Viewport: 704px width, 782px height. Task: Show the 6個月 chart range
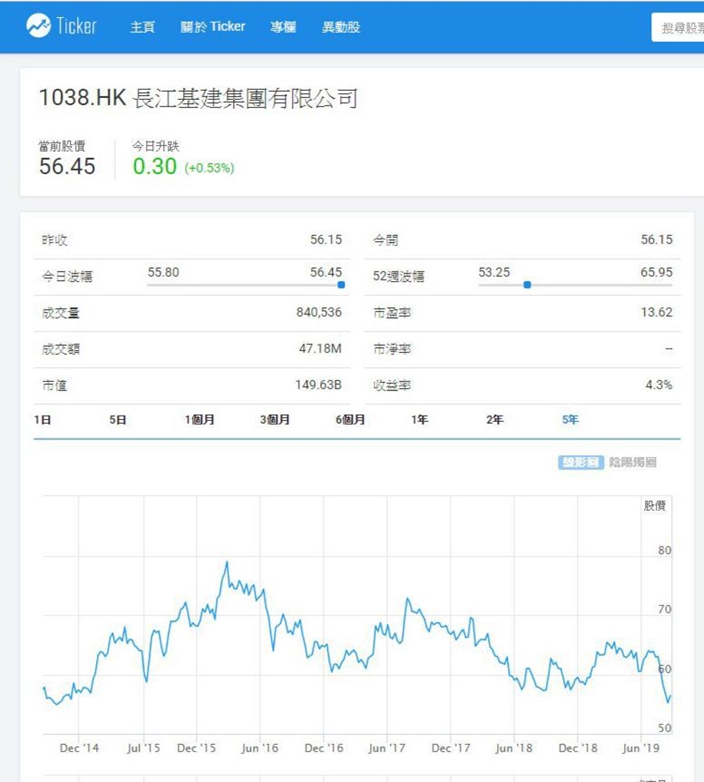[x=350, y=420]
